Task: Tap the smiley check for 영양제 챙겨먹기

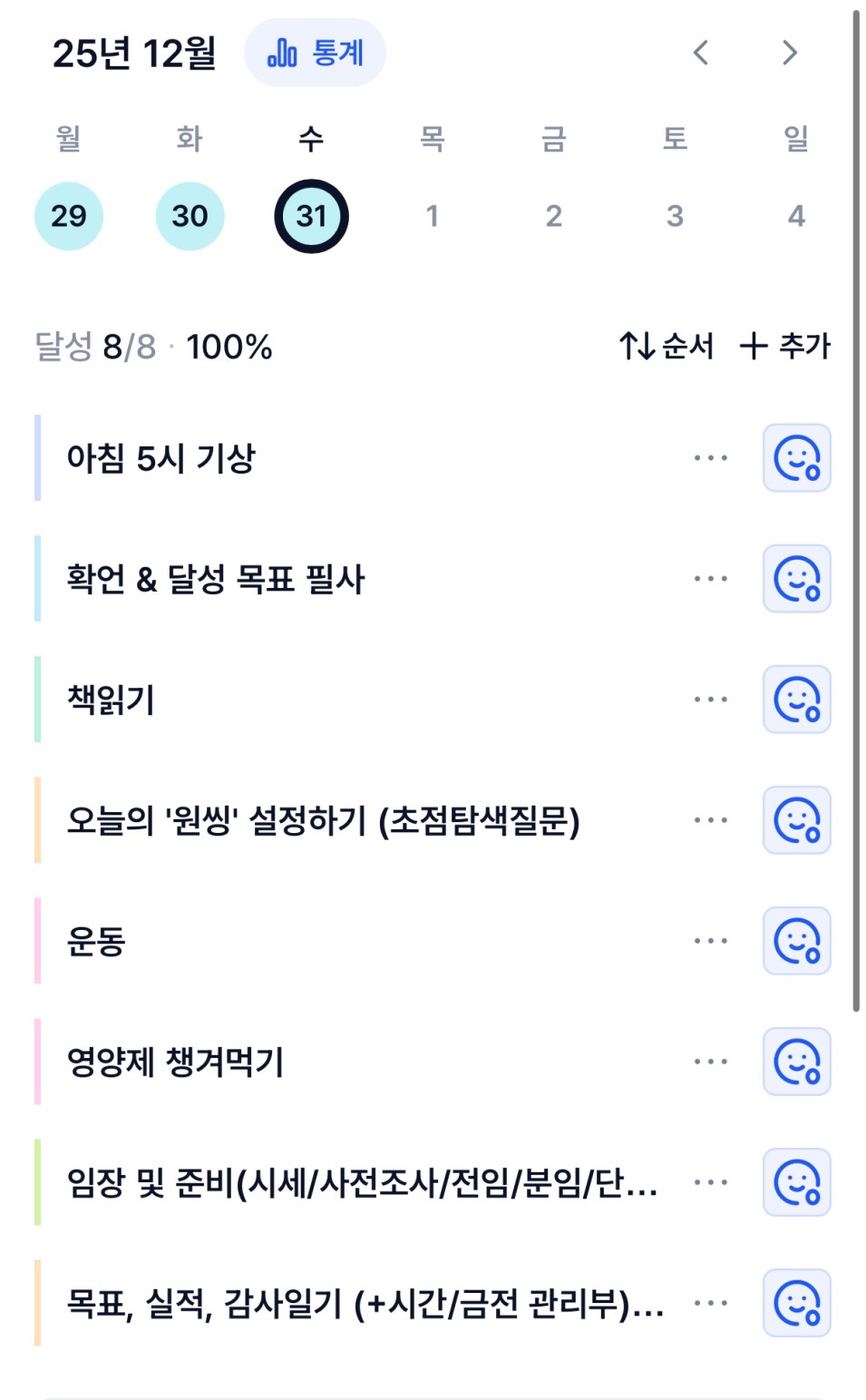Action: [796, 1062]
